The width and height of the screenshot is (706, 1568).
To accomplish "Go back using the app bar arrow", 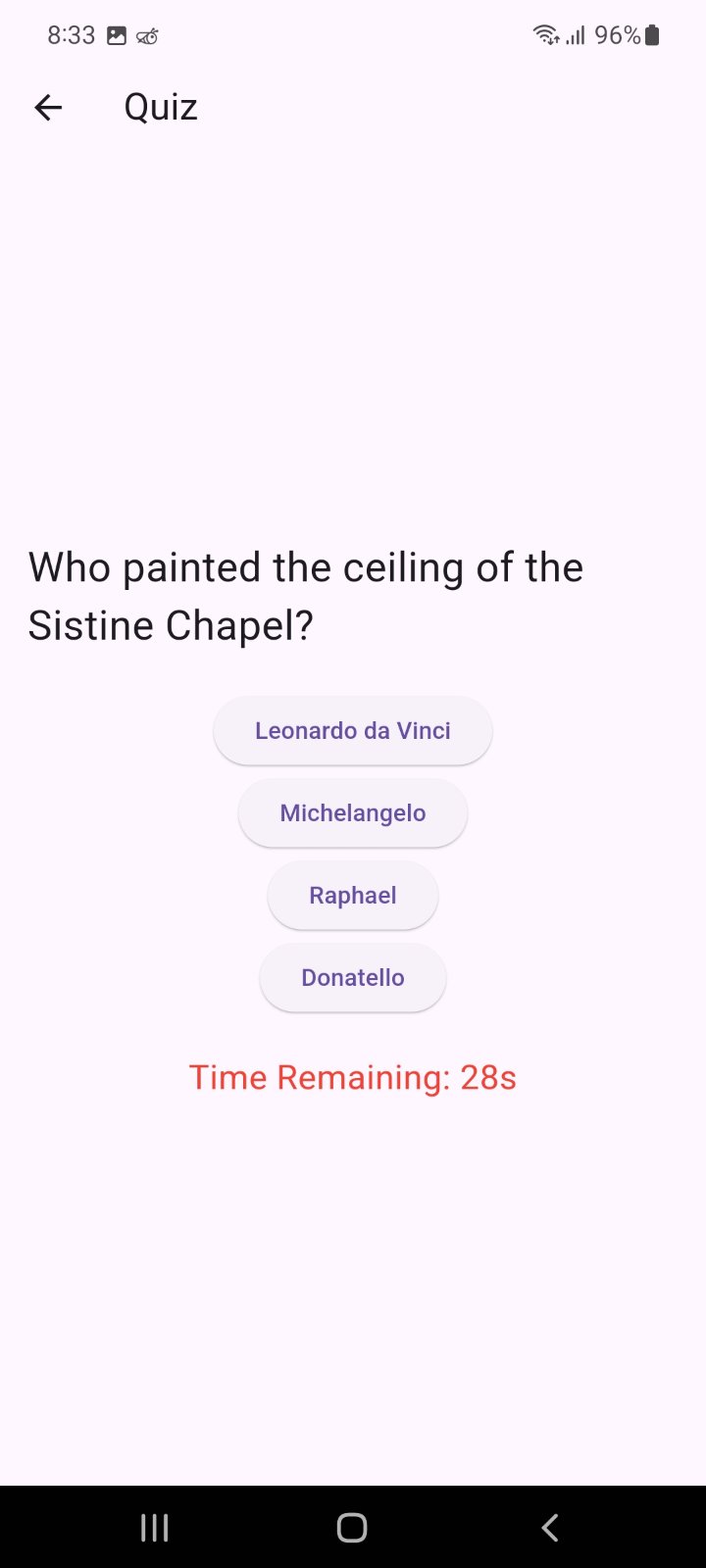I will (x=48, y=108).
